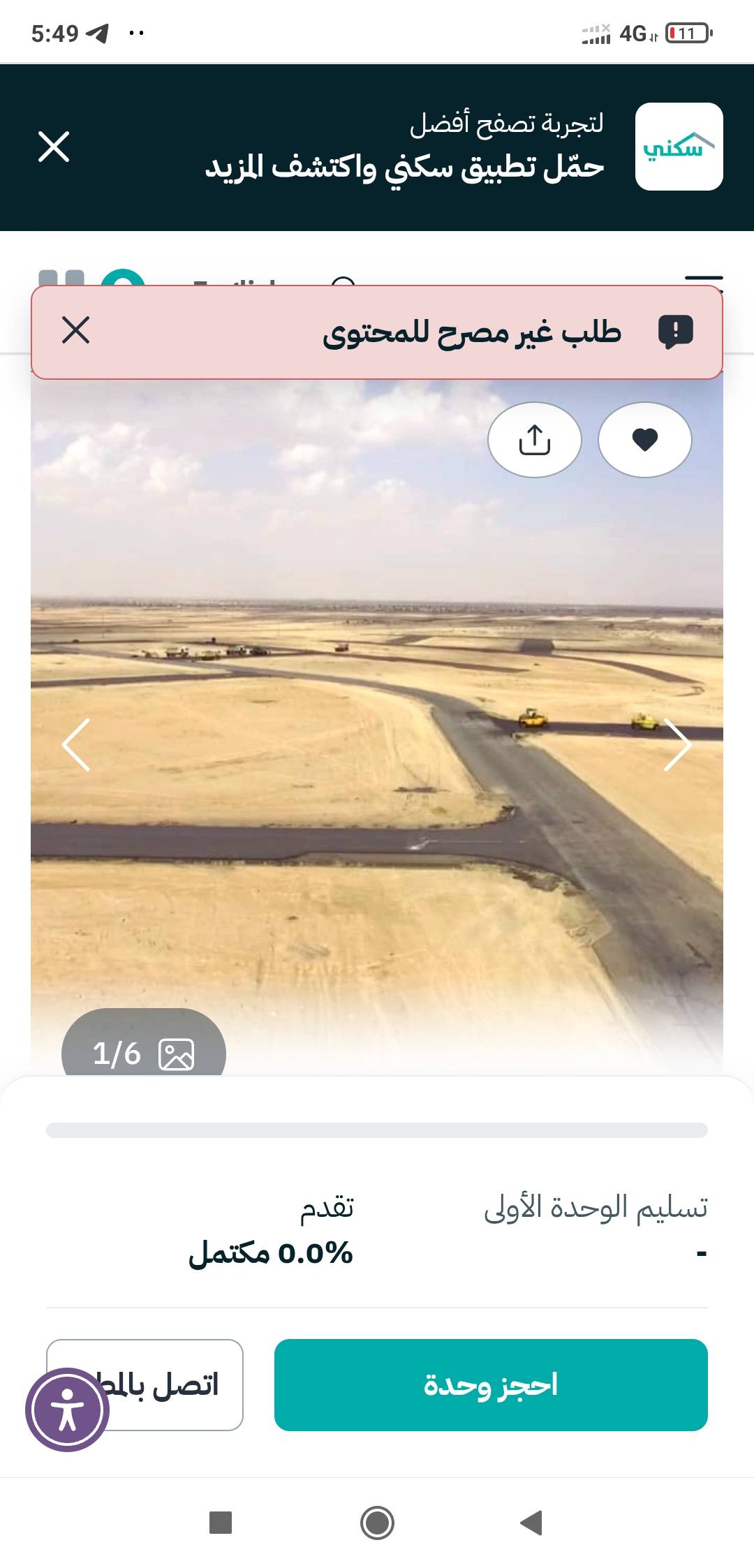Show the next project photo

pos(677,745)
